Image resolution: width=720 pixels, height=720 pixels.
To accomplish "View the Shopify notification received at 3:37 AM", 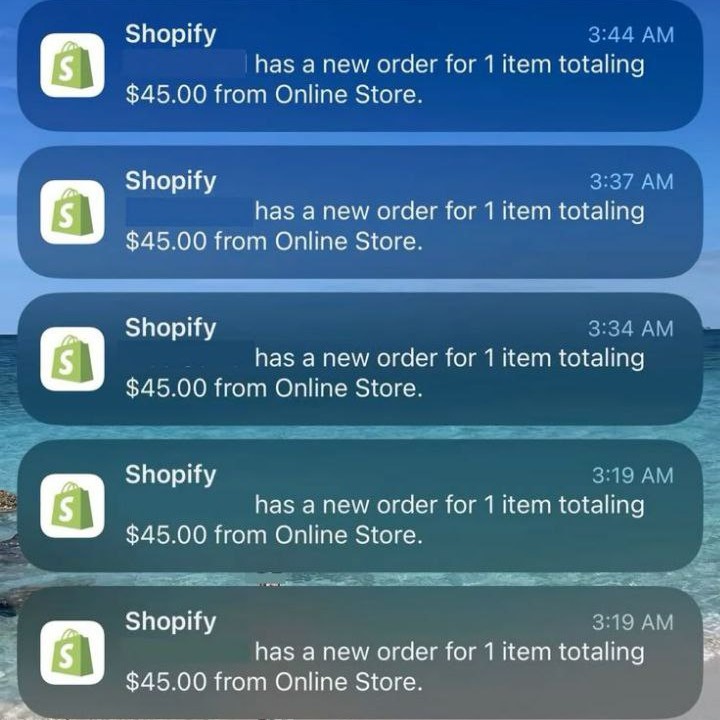I will pos(360,212).
